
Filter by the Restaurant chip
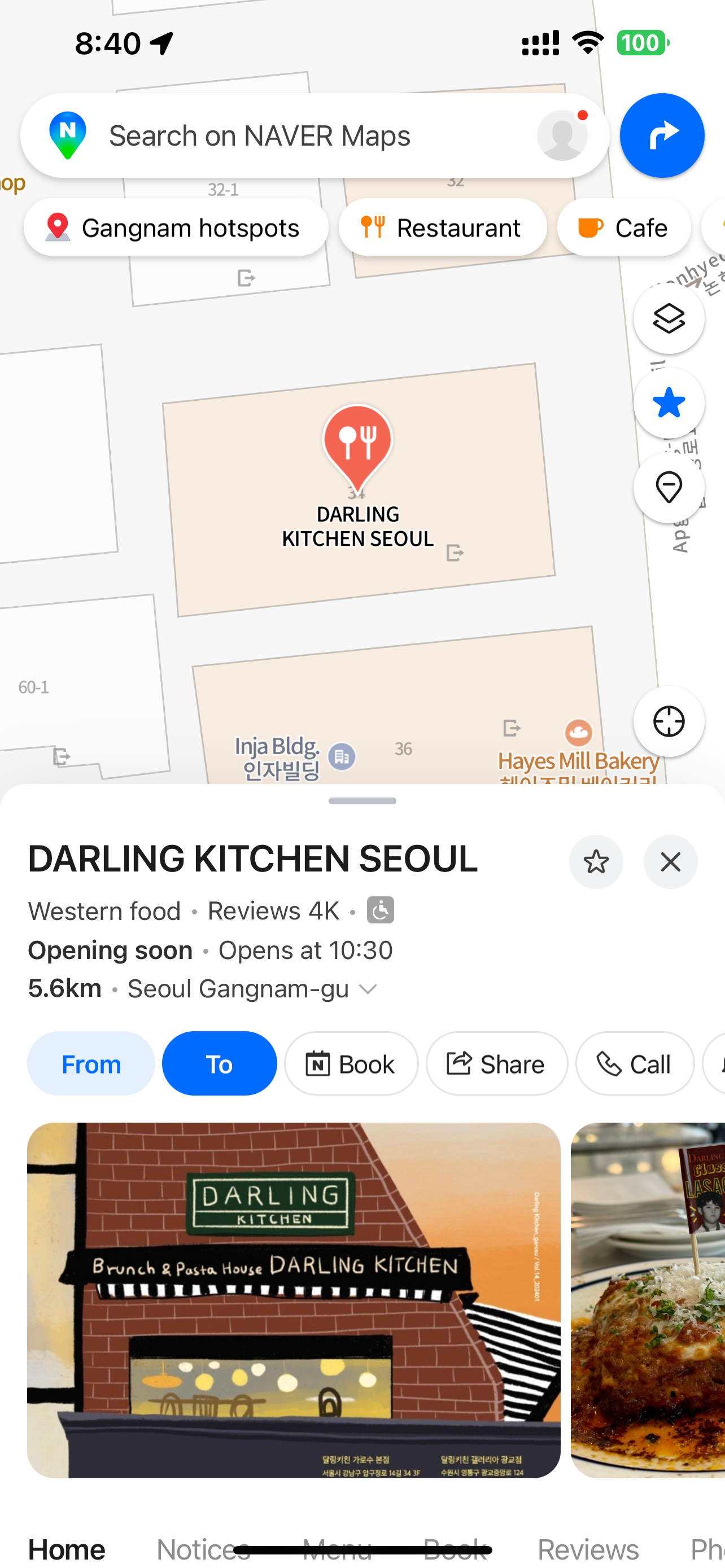[x=443, y=227]
